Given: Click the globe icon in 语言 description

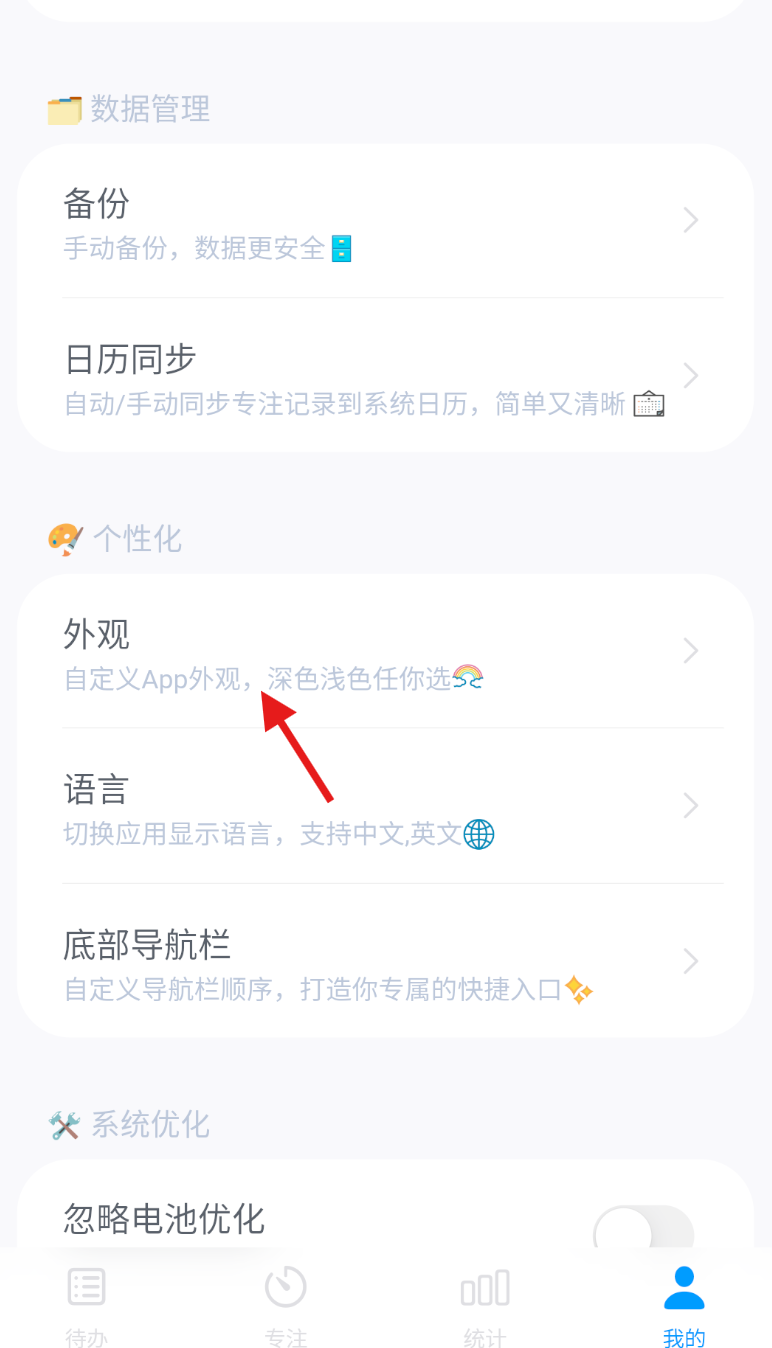Looking at the screenshot, I should pos(478,834).
